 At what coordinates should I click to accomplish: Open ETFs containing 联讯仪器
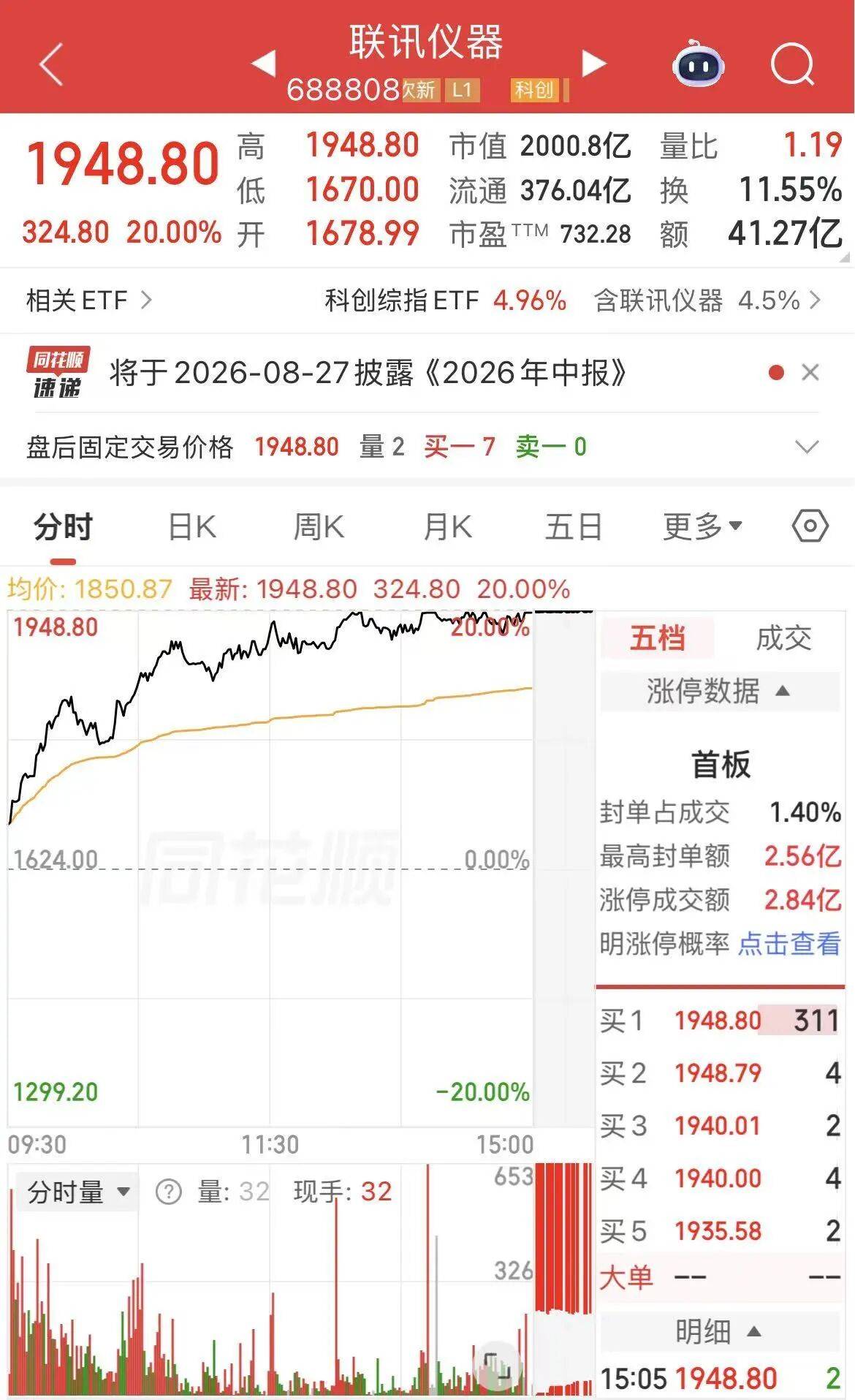tap(707, 300)
